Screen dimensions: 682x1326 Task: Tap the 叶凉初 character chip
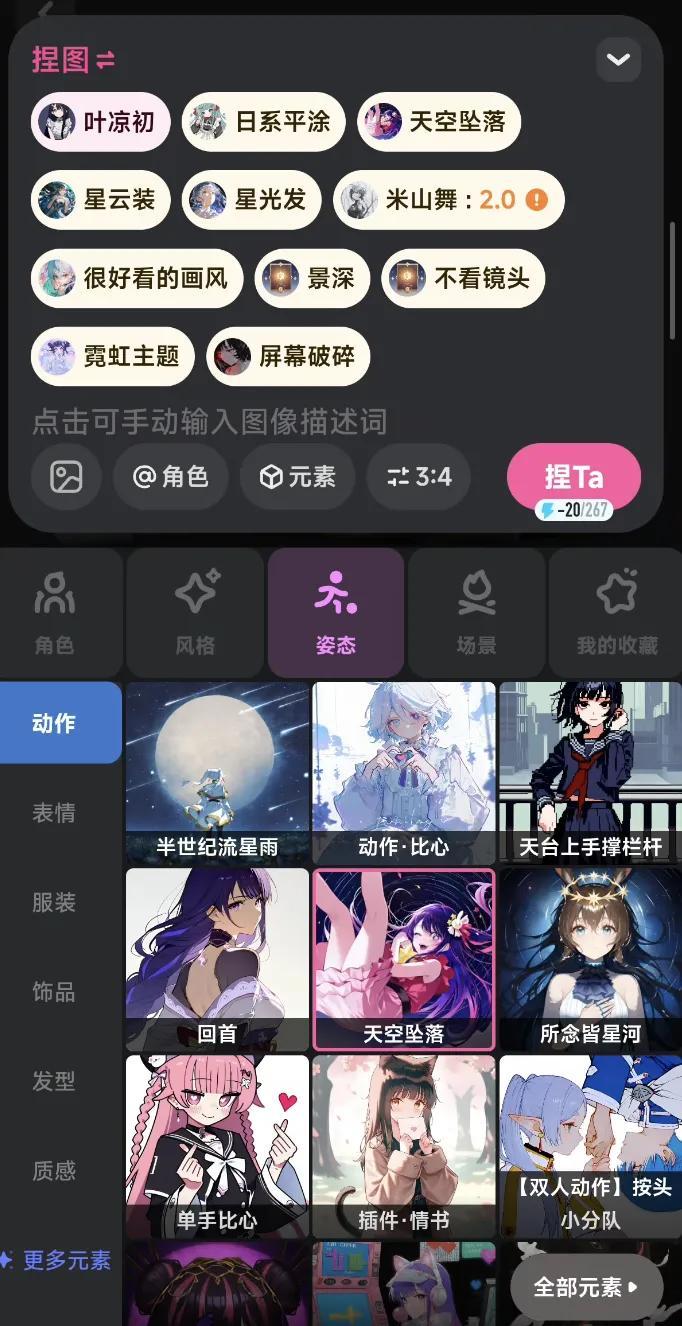100,122
